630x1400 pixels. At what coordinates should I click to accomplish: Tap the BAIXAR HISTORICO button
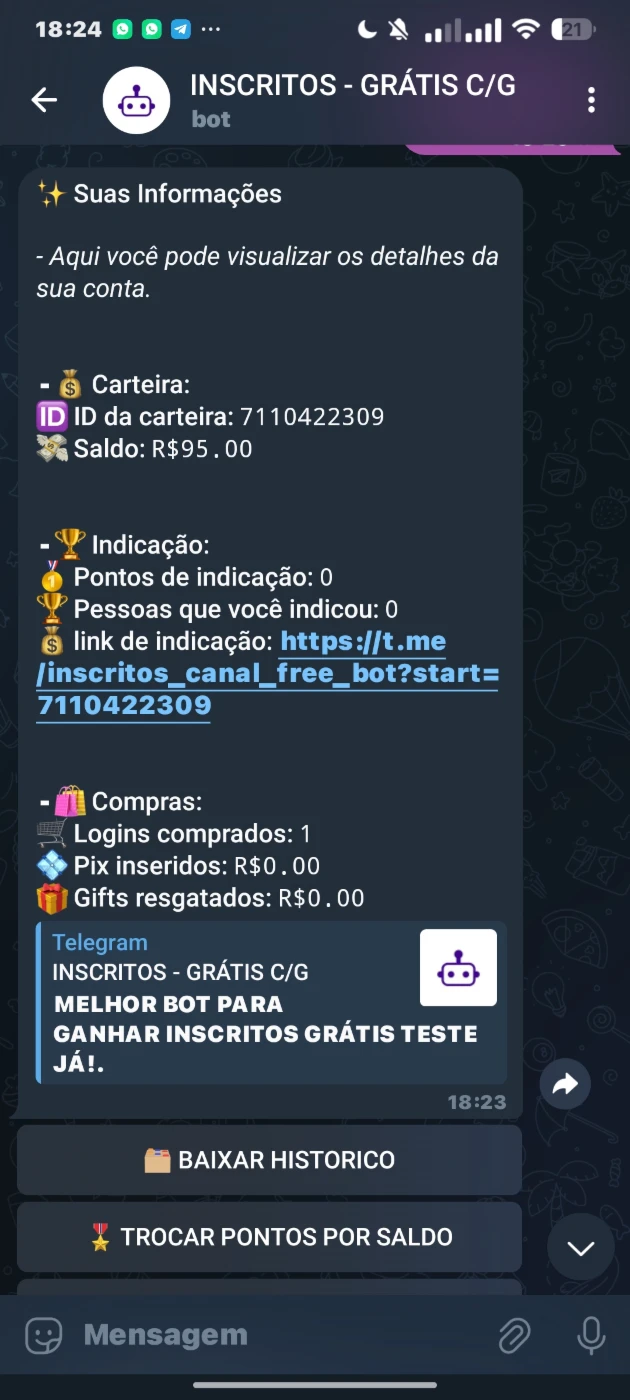270,1160
